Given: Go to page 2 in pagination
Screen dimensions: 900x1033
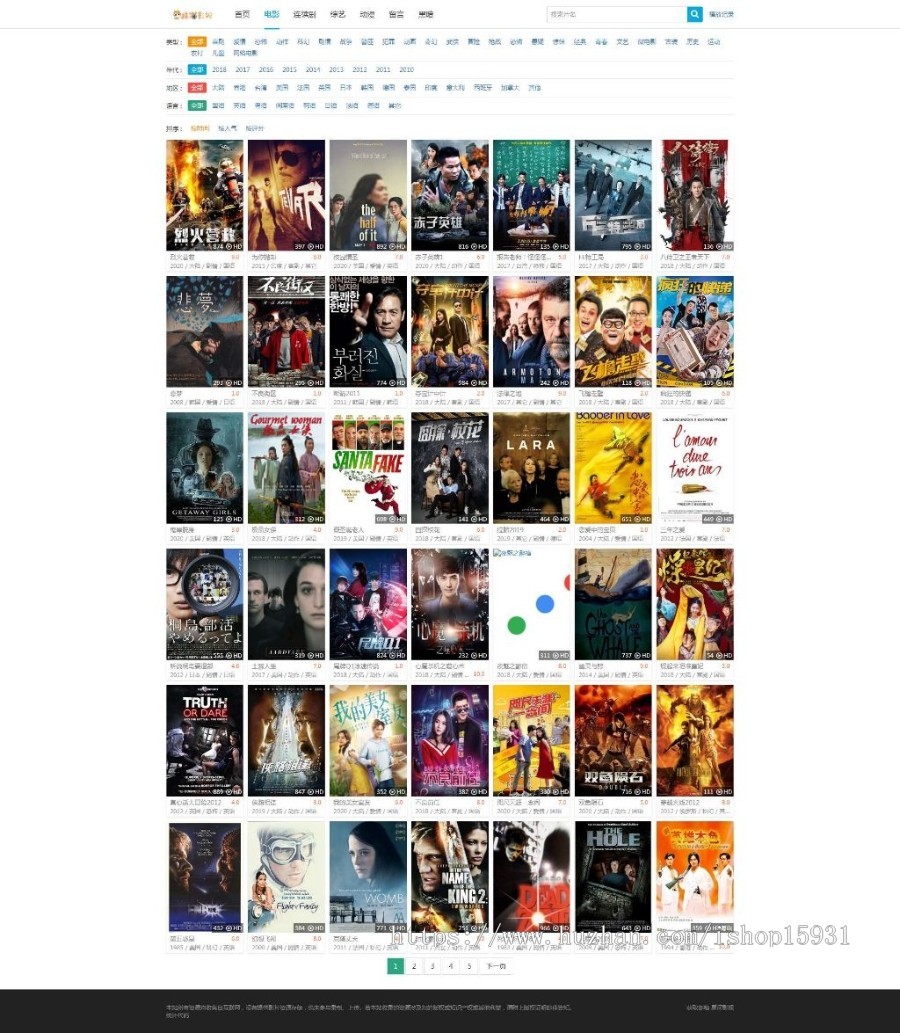Looking at the screenshot, I should click(x=414, y=966).
